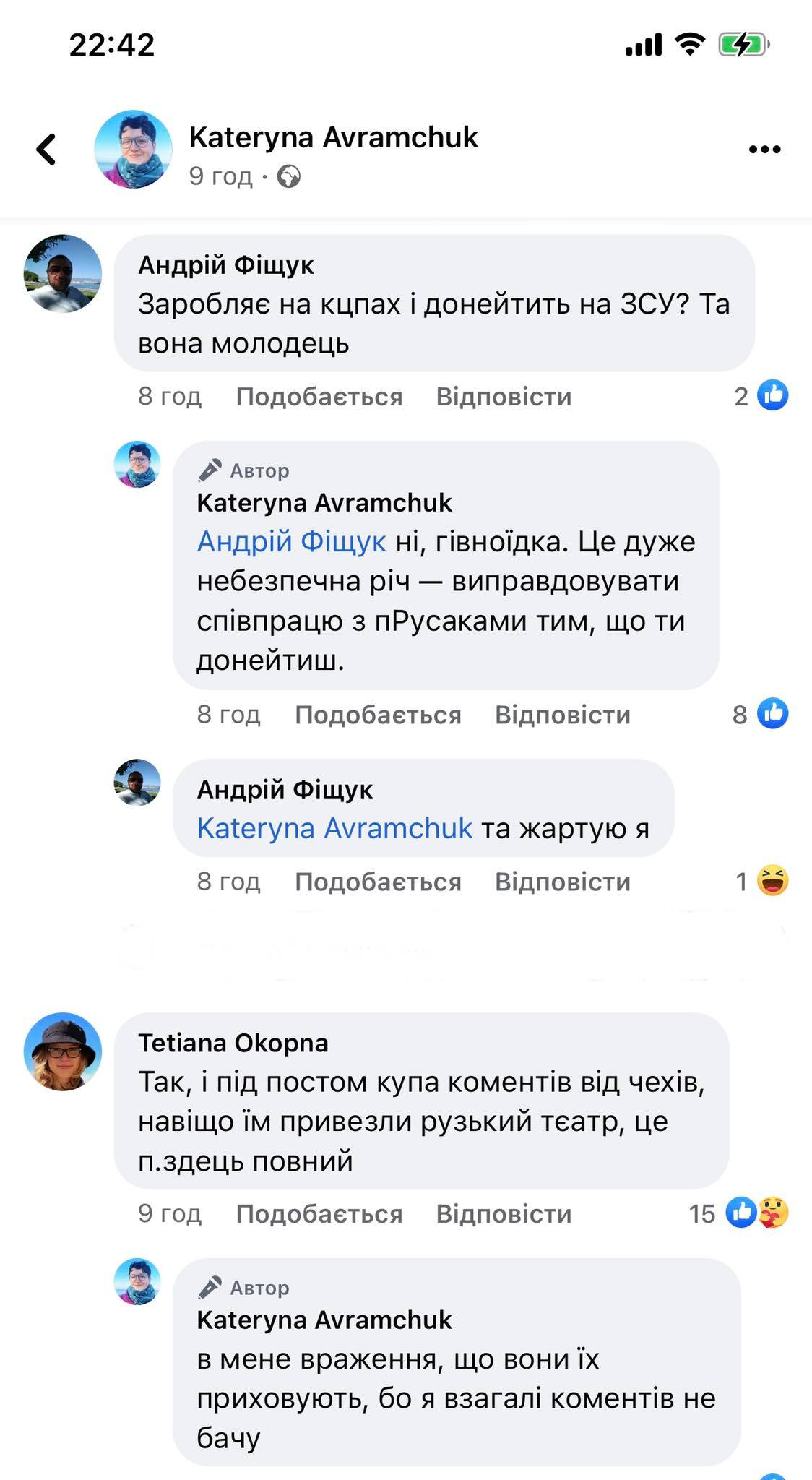Reply to Tetiana Okopna's comment
812x1480 pixels.
[x=504, y=1214]
